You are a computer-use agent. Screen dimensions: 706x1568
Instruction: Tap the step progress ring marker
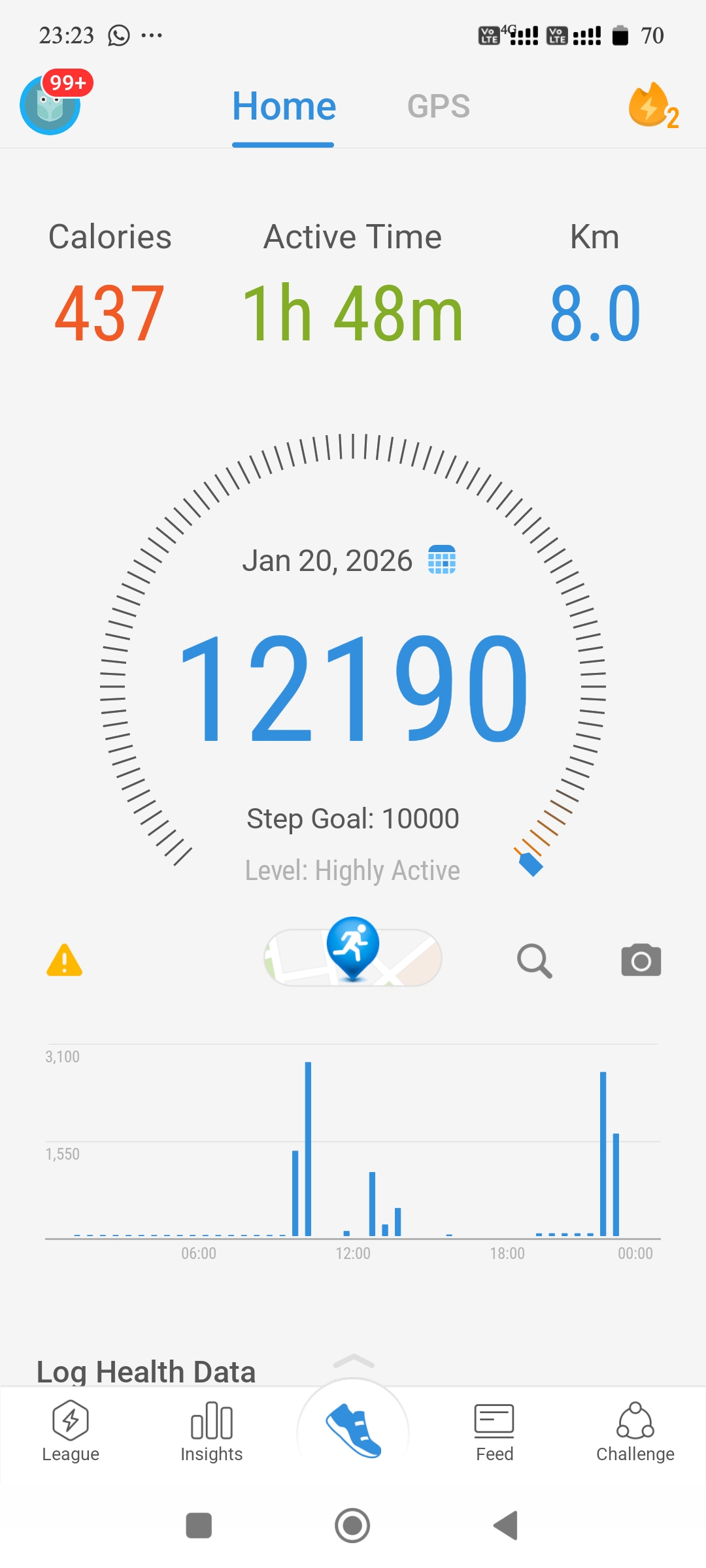click(x=531, y=864)
